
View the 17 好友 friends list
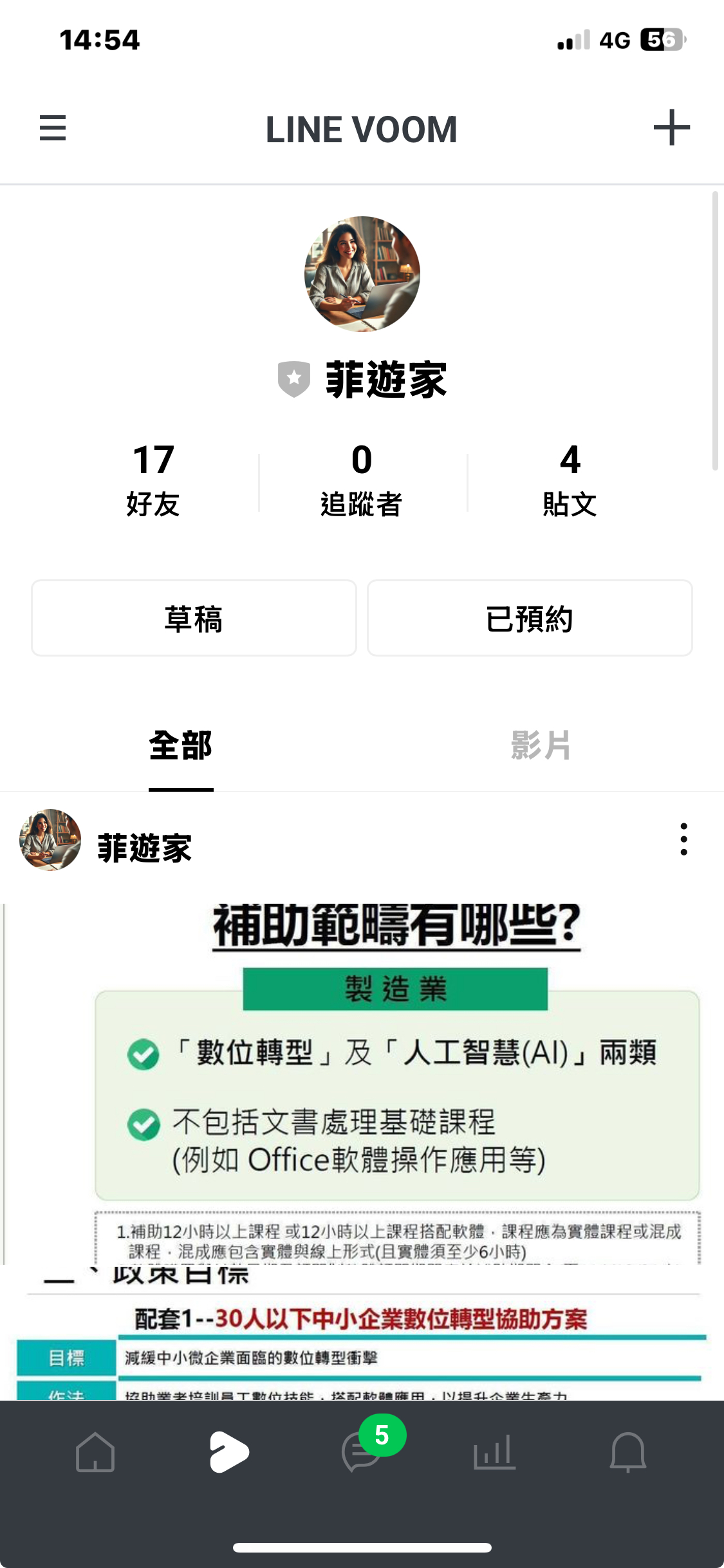(x=153, y=480)
